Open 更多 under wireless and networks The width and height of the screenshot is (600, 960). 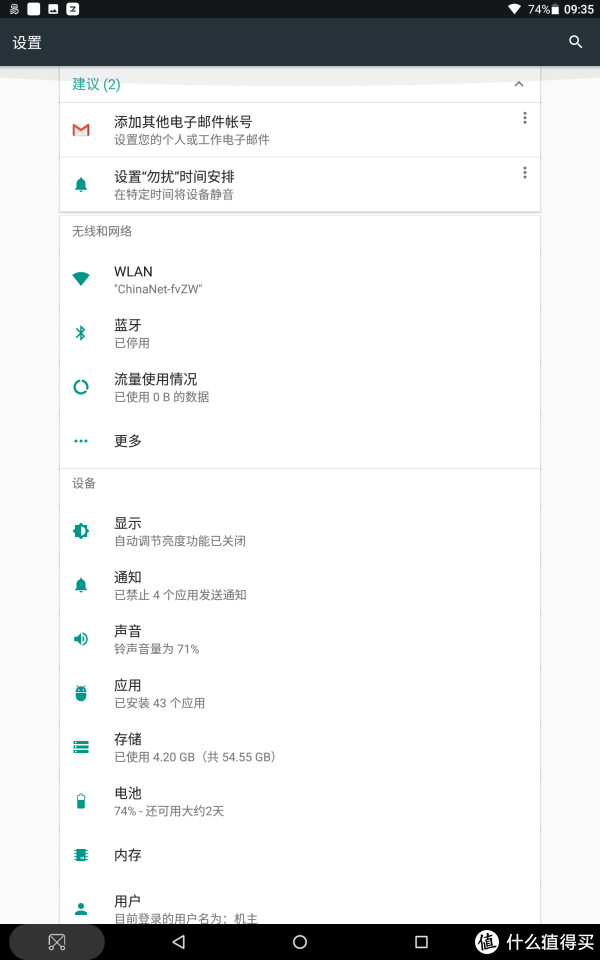click(x=300, y=441)
